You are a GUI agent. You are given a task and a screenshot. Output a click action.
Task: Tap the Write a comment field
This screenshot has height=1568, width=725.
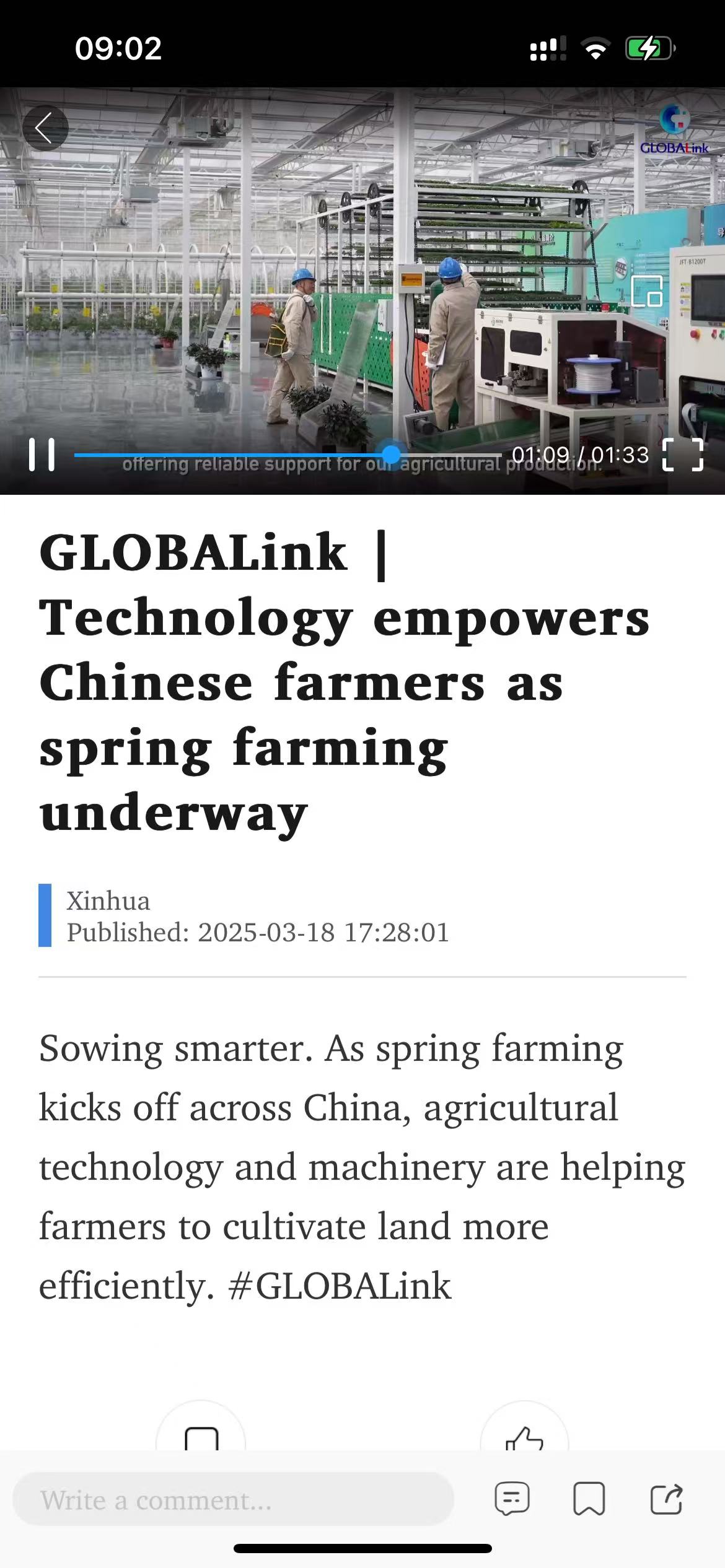(233, 1500)
